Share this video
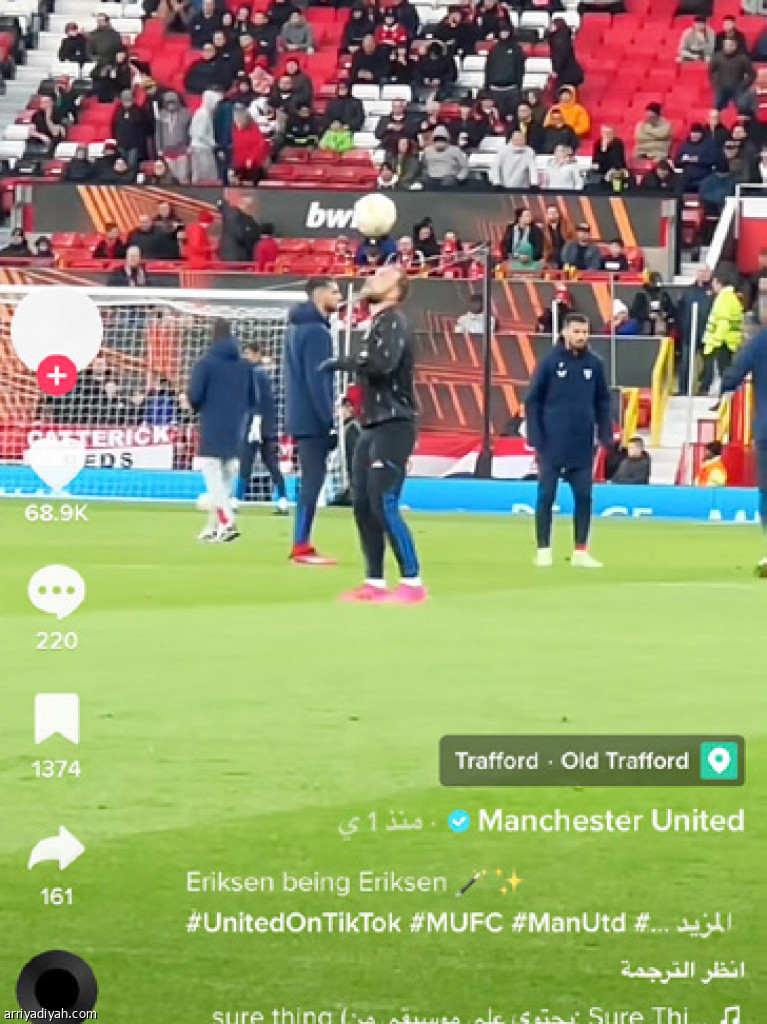This screenshot has height=1024, width=767. click(x=56, y=848)
